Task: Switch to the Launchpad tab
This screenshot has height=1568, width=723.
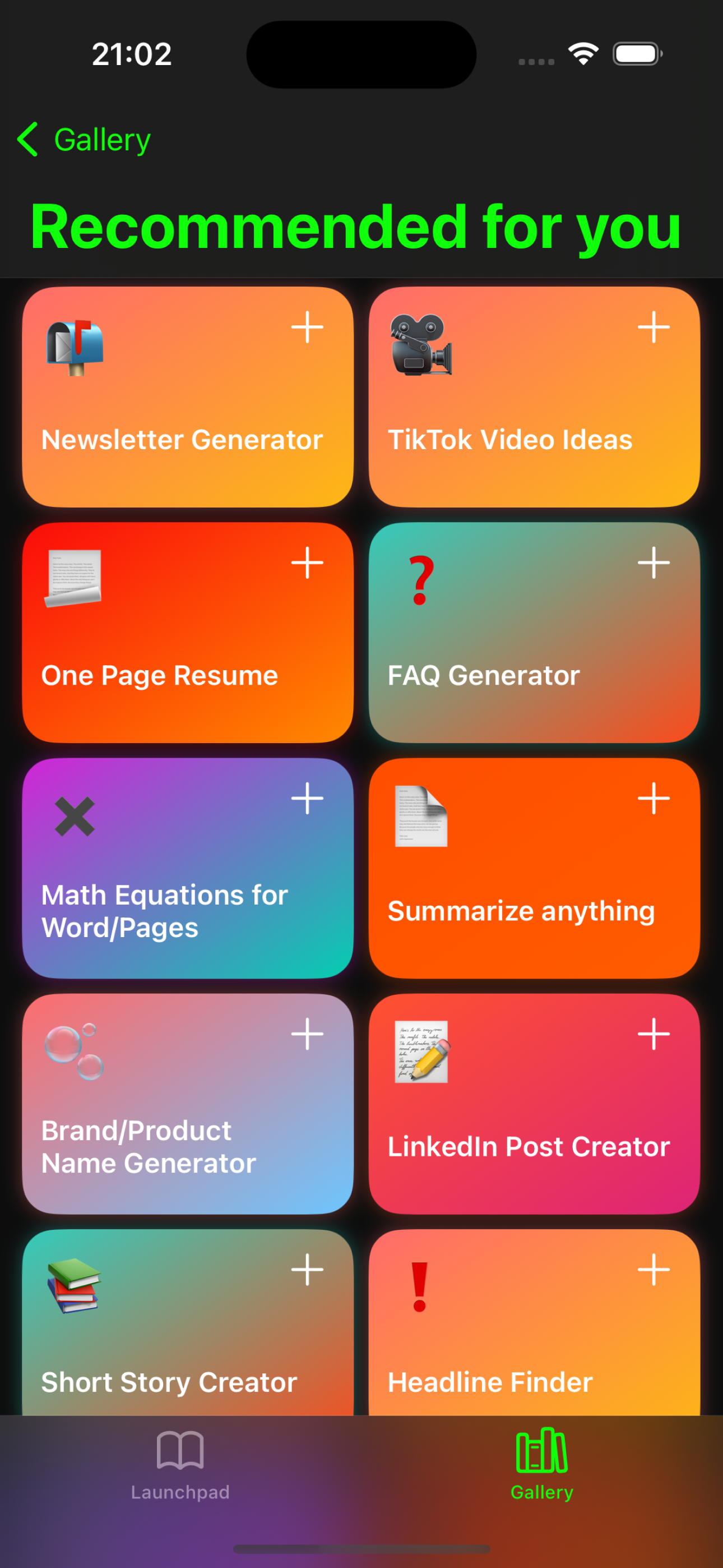Action: click(x=180, y=1464)
